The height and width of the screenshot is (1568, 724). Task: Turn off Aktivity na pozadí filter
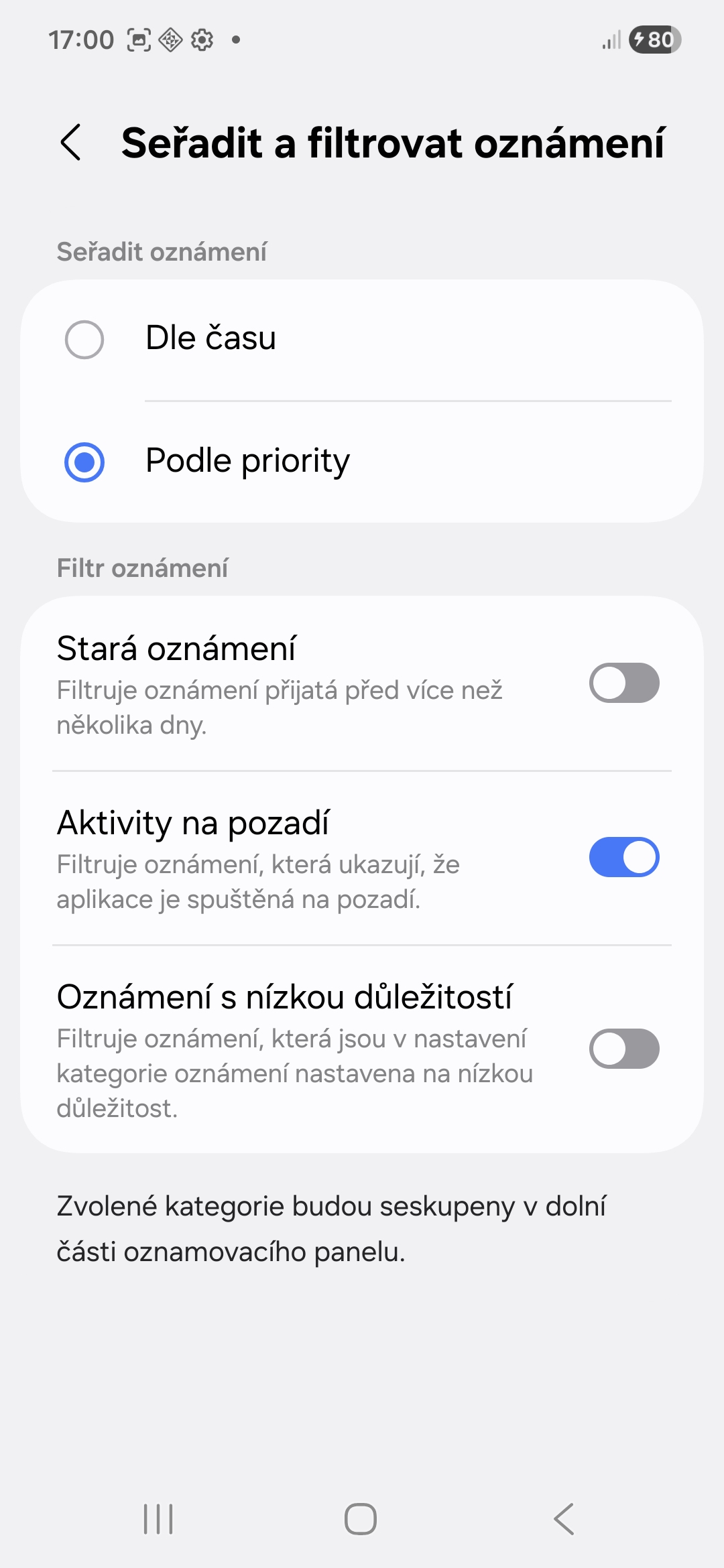point(623,857)
